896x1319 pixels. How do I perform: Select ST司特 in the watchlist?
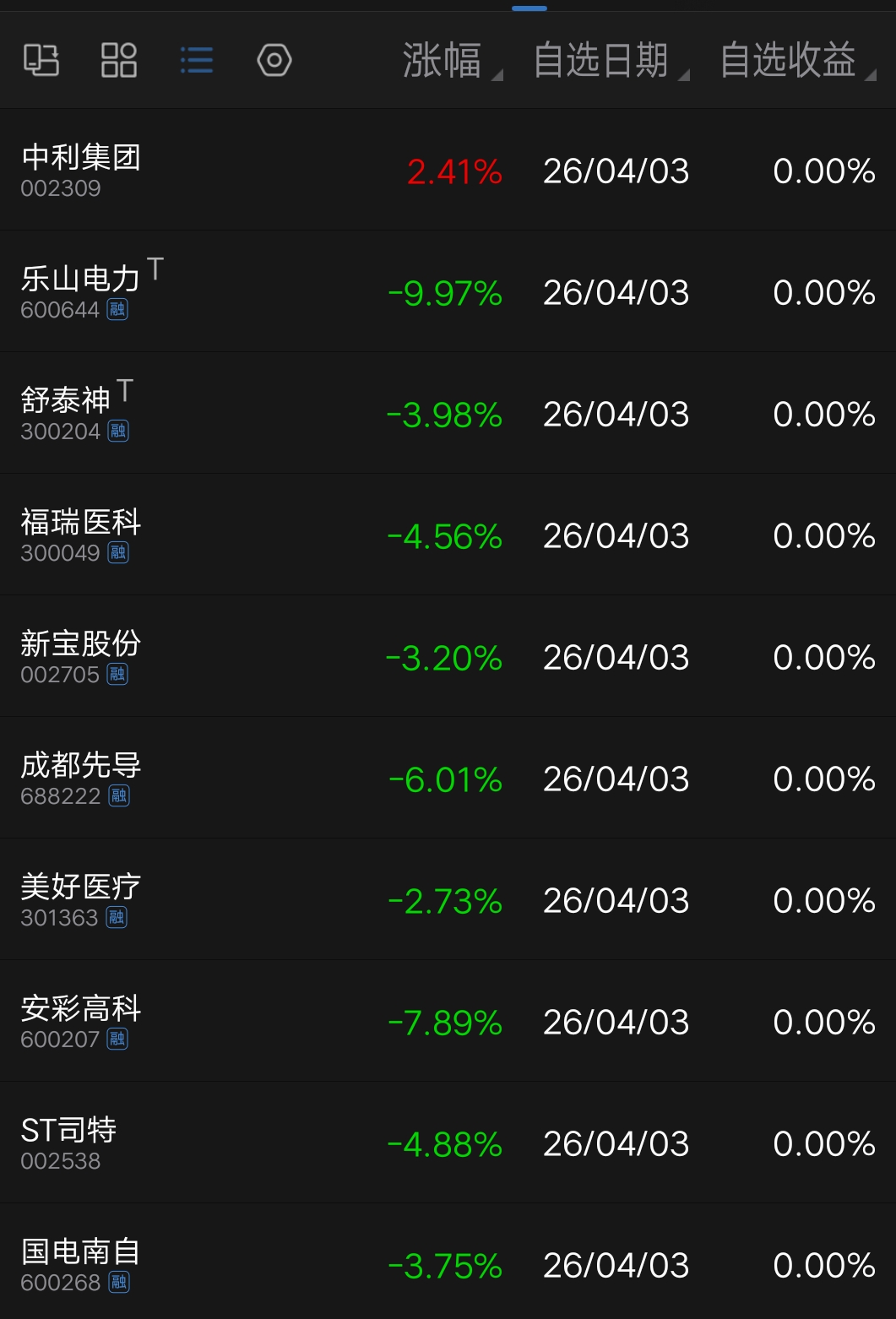69,1143
